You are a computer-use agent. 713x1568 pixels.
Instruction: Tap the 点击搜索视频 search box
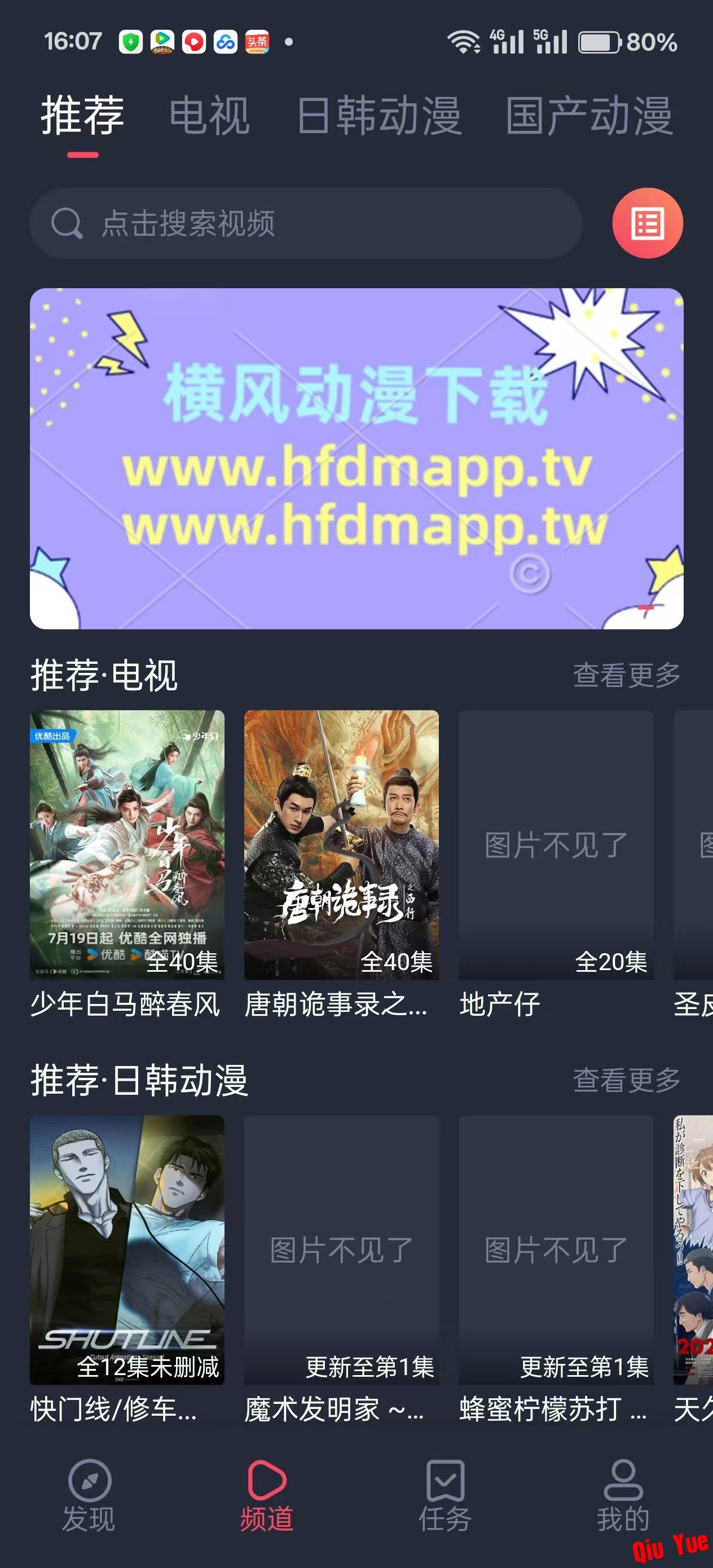306,223
